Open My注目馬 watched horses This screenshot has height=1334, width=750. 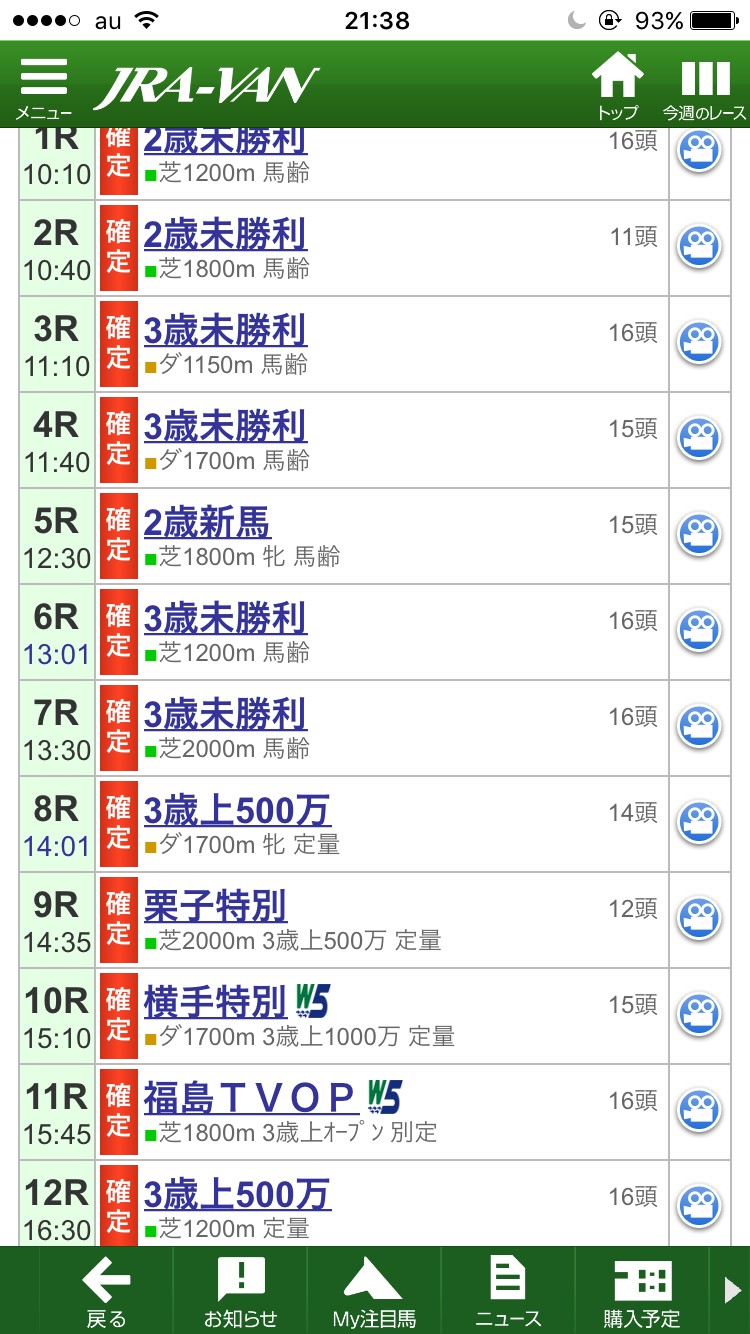click(374, 1291)
